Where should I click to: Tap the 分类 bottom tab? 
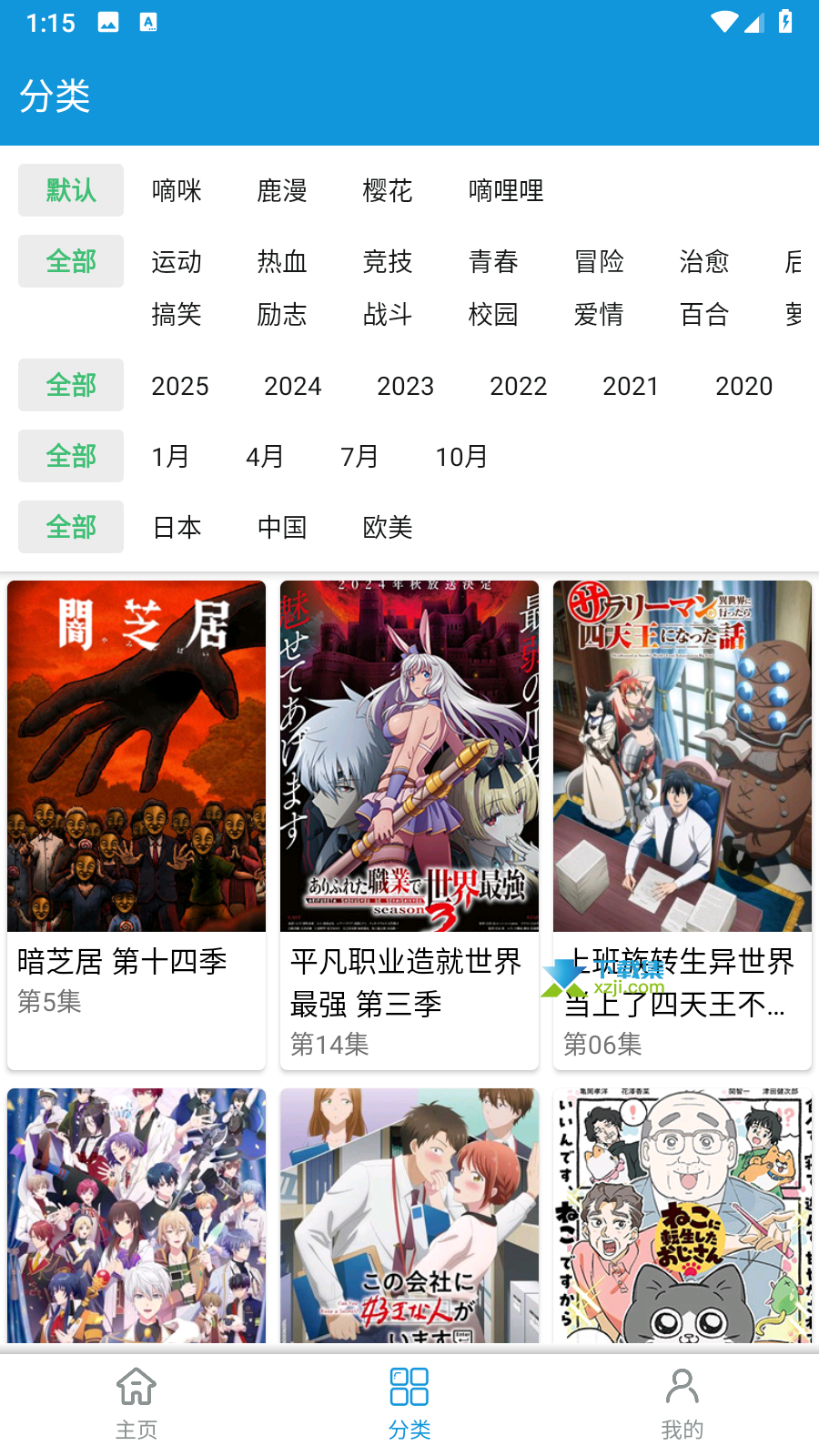coord(409,1404)
